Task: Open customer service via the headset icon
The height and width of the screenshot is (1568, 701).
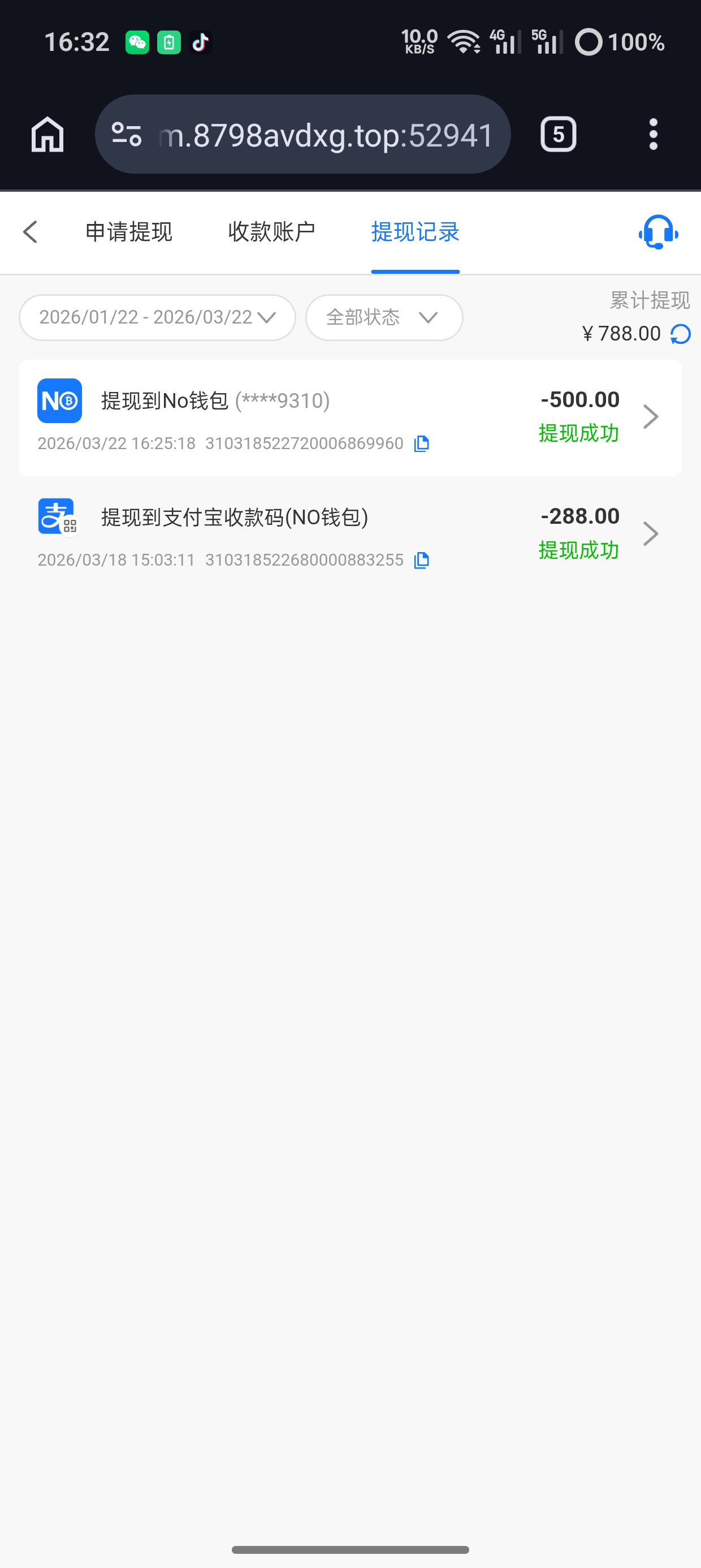Action: (x=658, y=232)
